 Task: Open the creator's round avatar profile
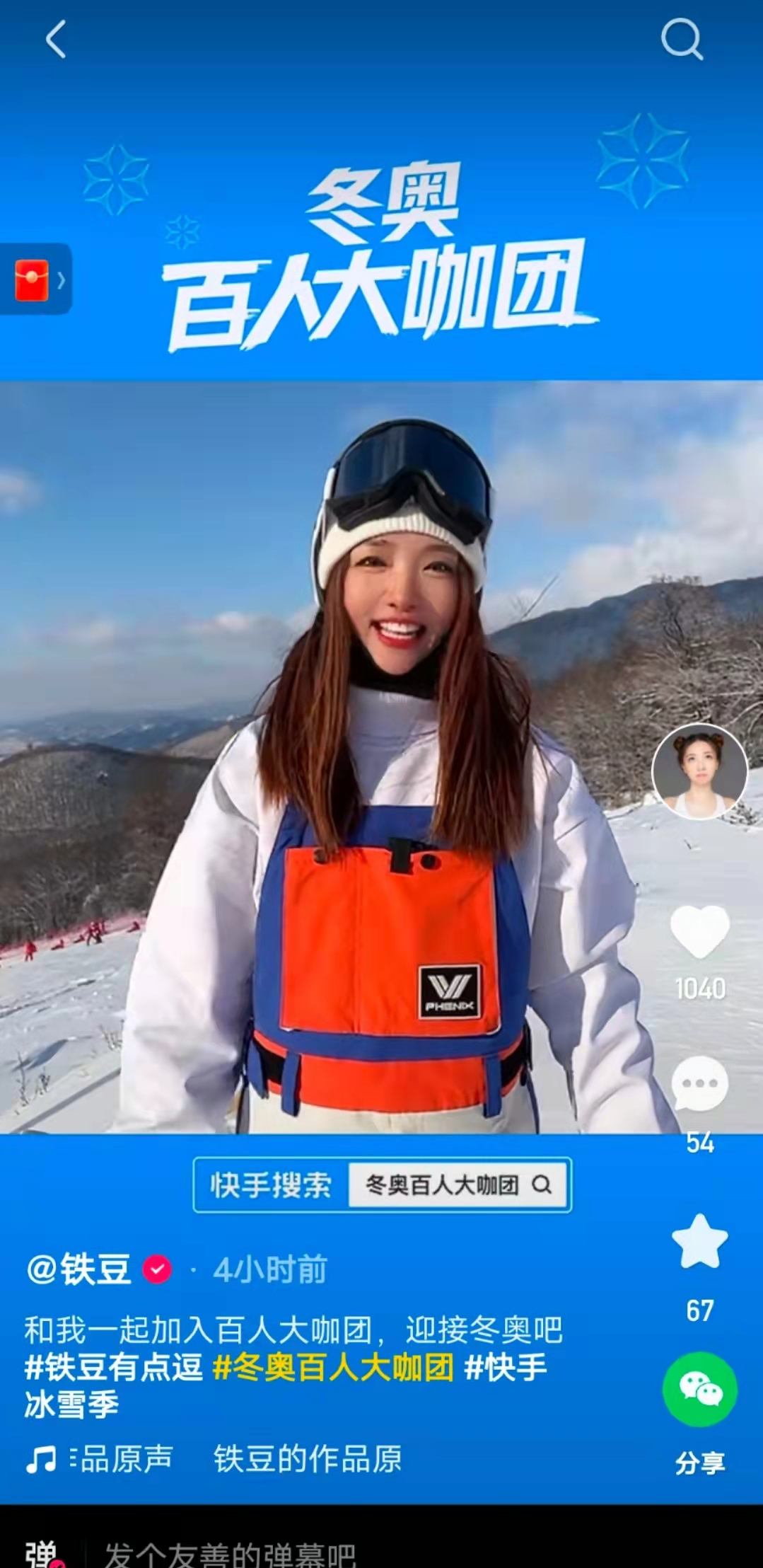[x=699, y=771]
